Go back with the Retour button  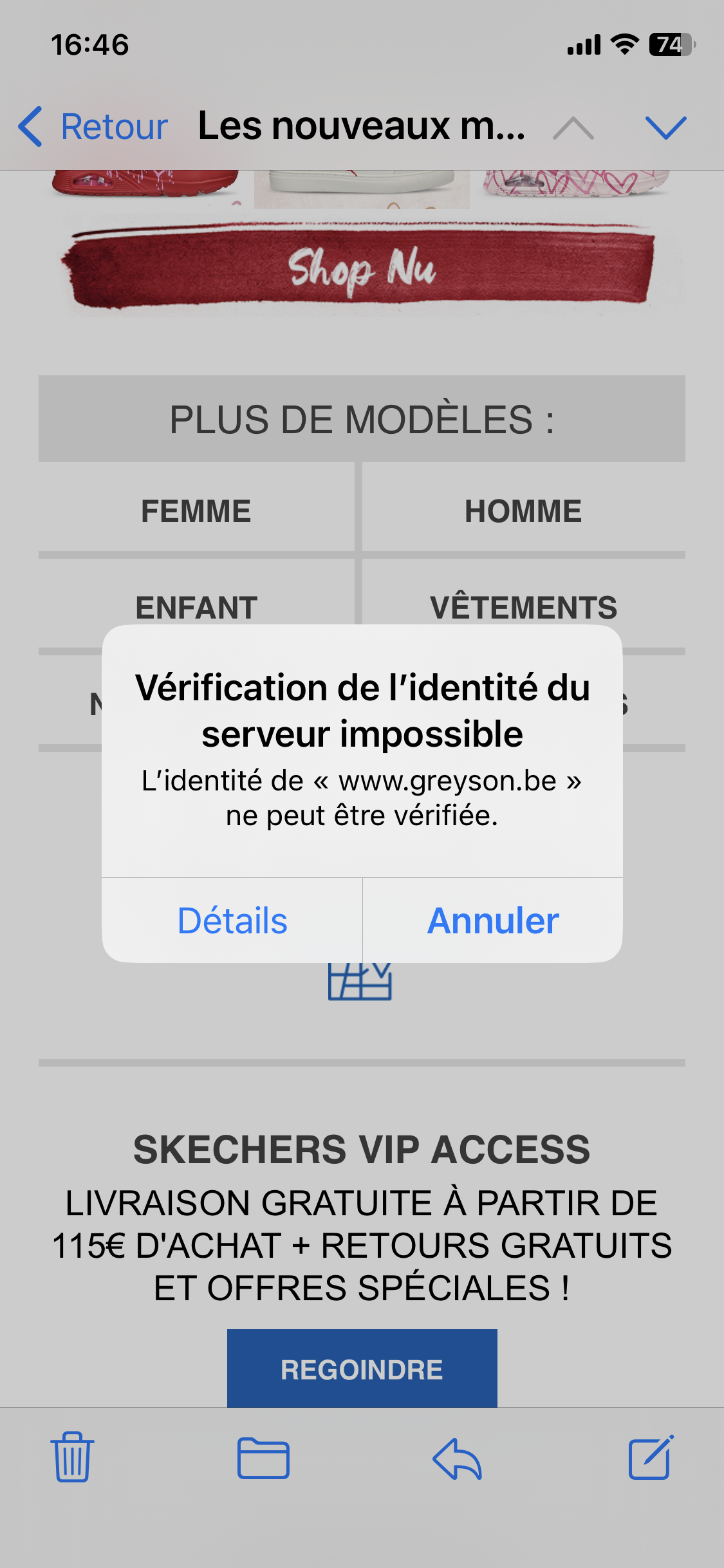point(93,126)
